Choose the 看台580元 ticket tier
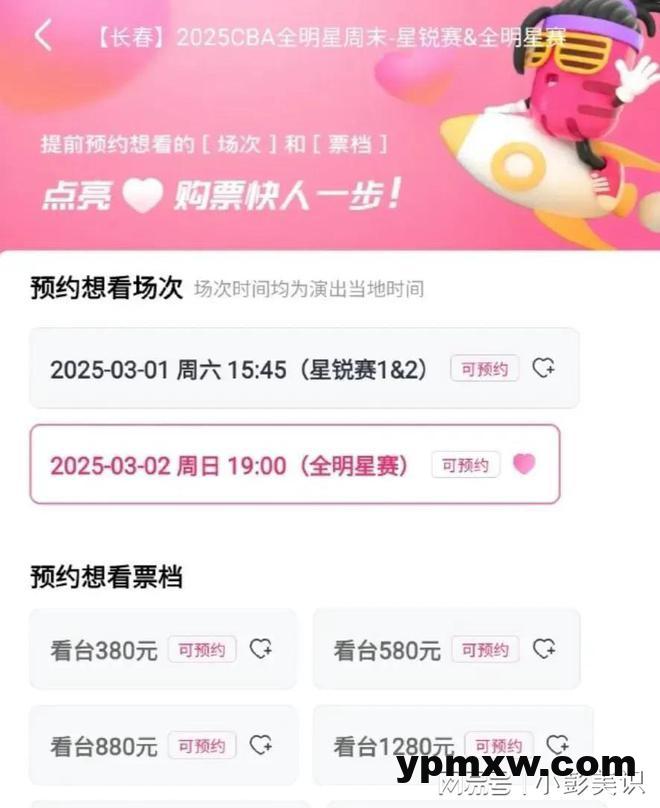 coord(387,650)
